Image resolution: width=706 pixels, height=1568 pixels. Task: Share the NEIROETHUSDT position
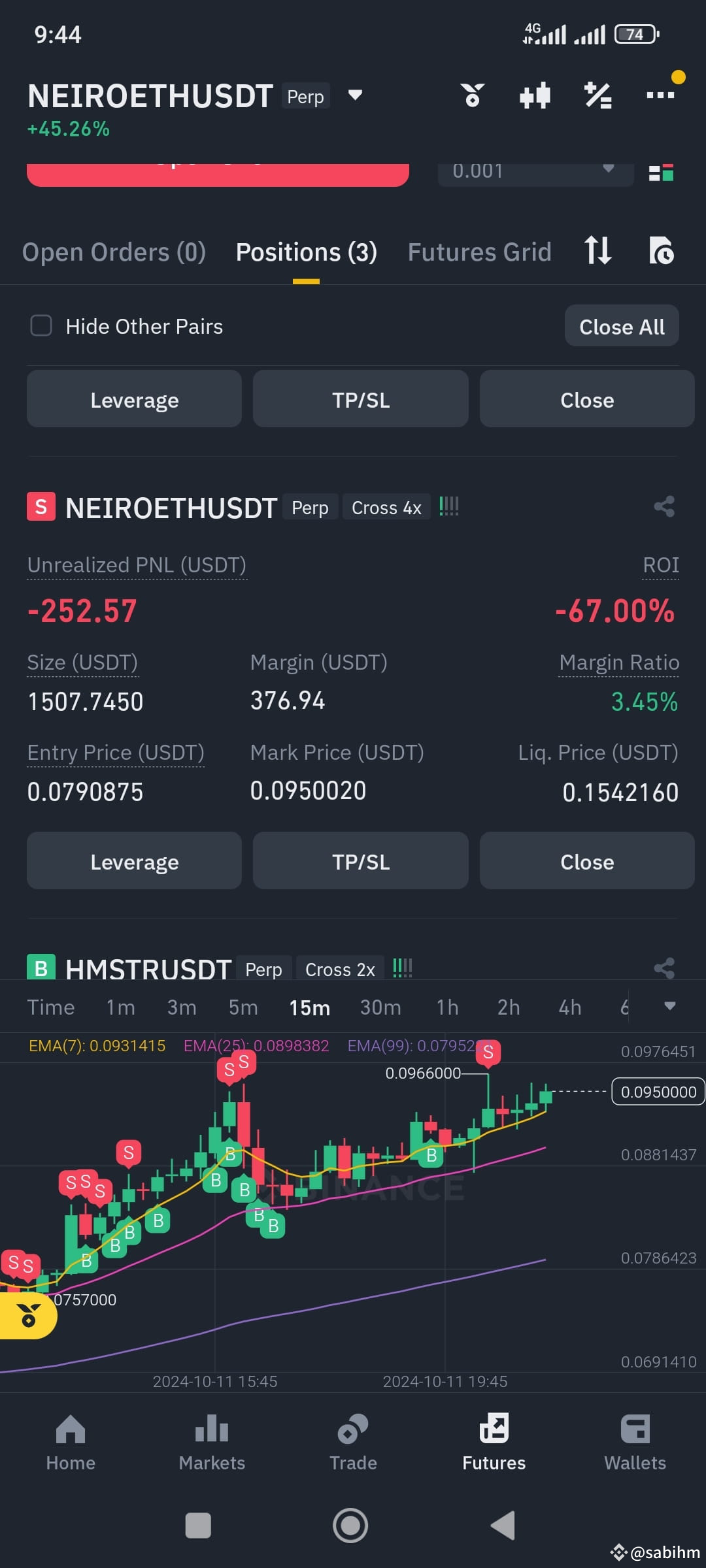(x=664, y=506)
